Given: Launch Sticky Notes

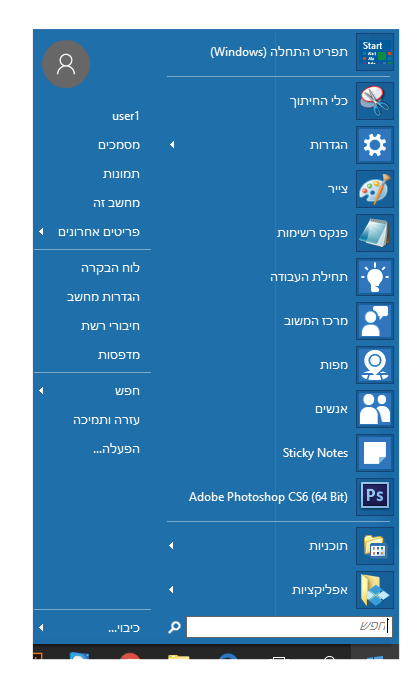Looking at the screenshot, I should (280, 453).
